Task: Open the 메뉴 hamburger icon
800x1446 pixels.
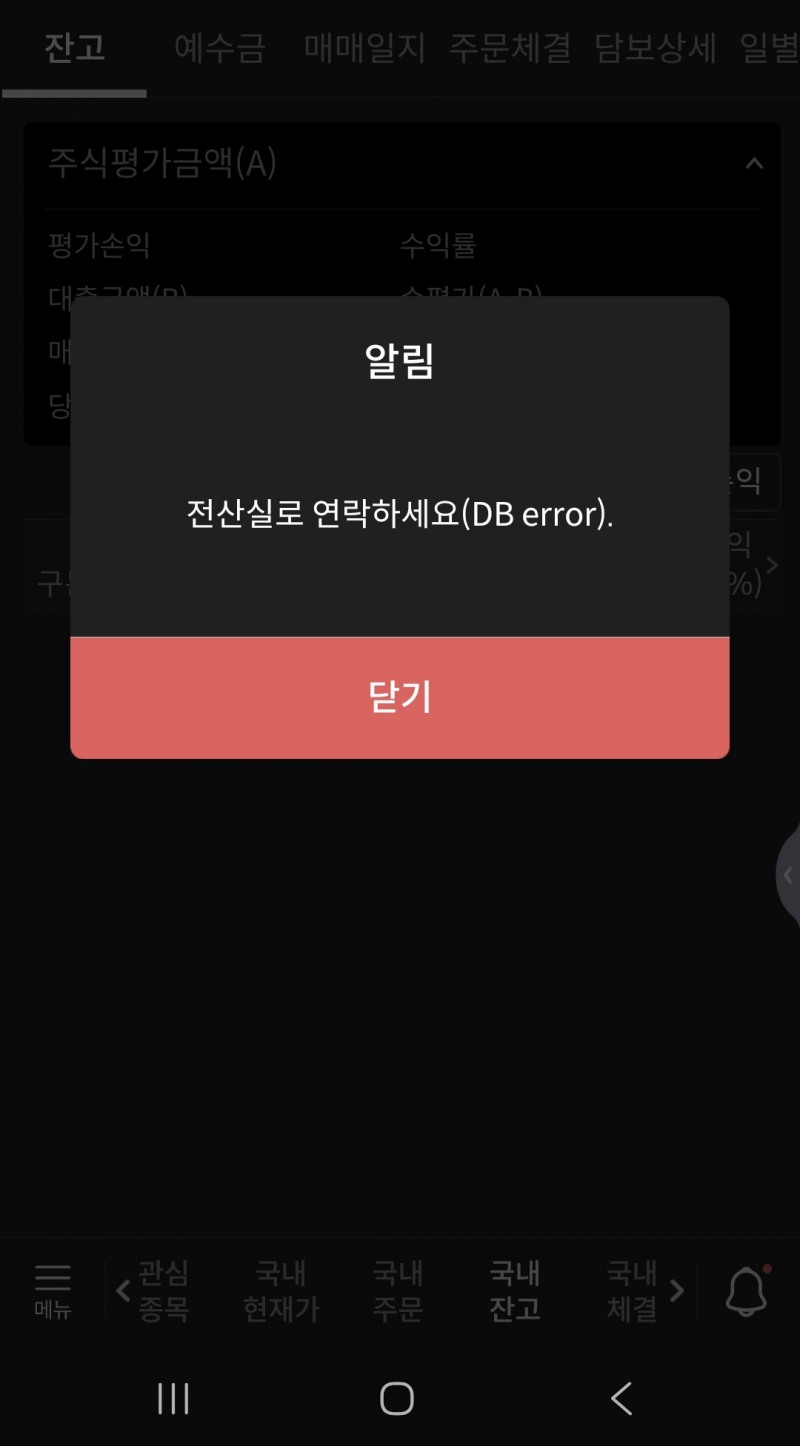Action: point(52,1292)
